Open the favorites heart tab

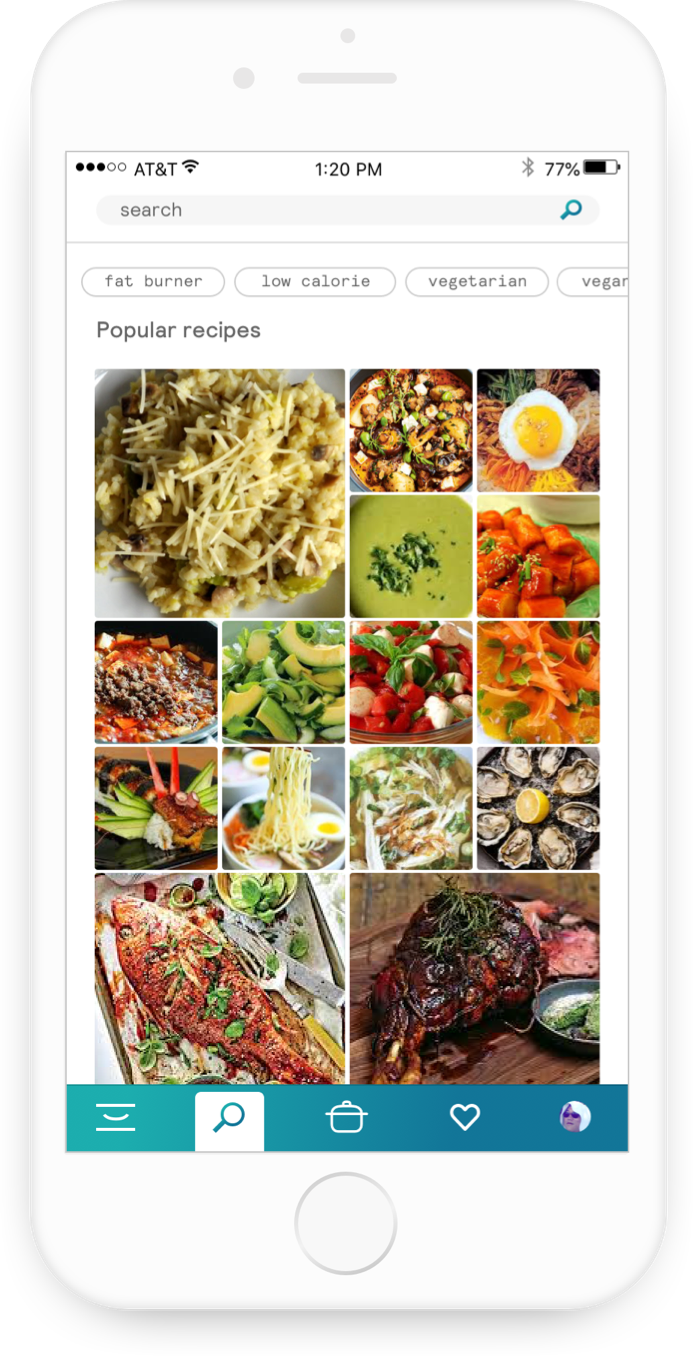click(465, 1118)
